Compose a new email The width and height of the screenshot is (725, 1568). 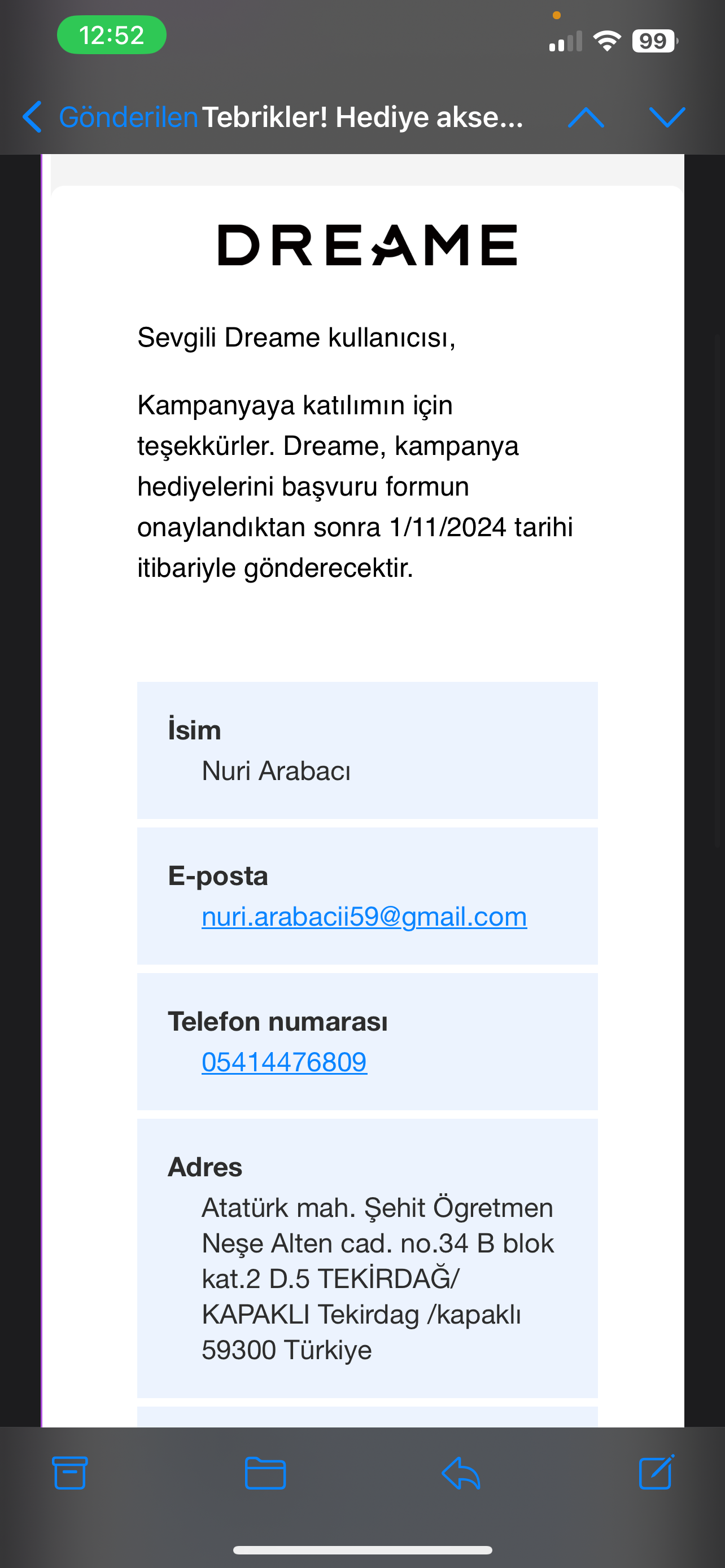(x=656, y=1472)
